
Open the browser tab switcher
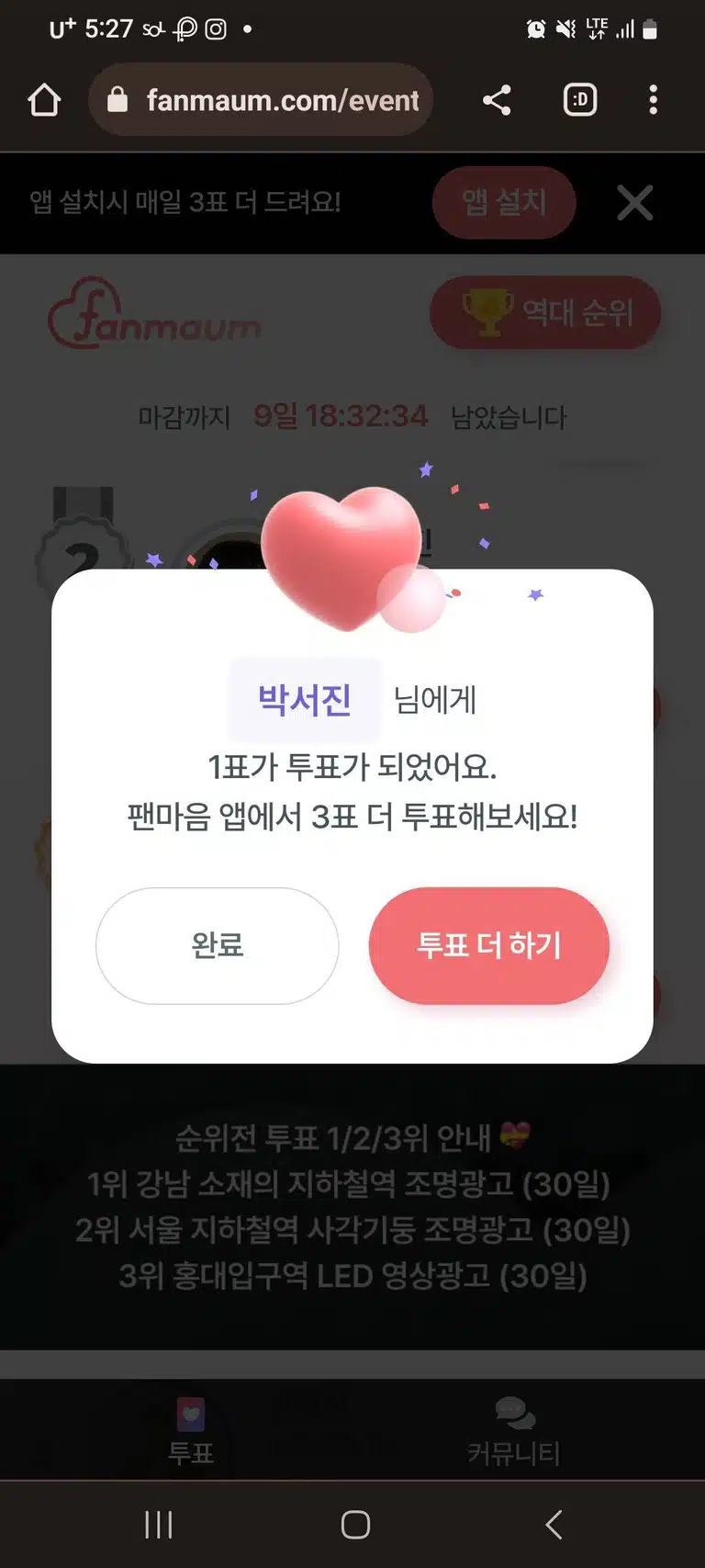580,99
